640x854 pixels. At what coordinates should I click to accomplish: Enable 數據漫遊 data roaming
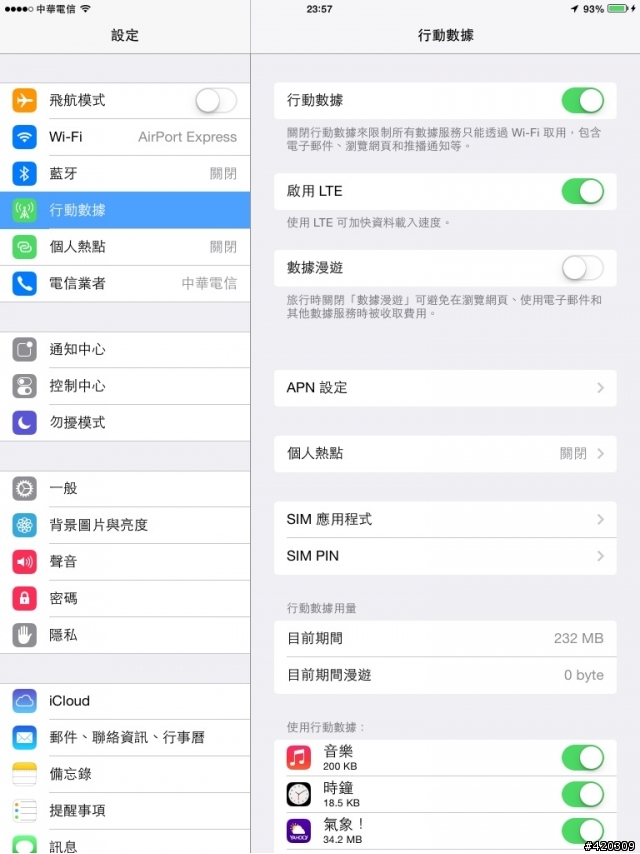[582, 268]
